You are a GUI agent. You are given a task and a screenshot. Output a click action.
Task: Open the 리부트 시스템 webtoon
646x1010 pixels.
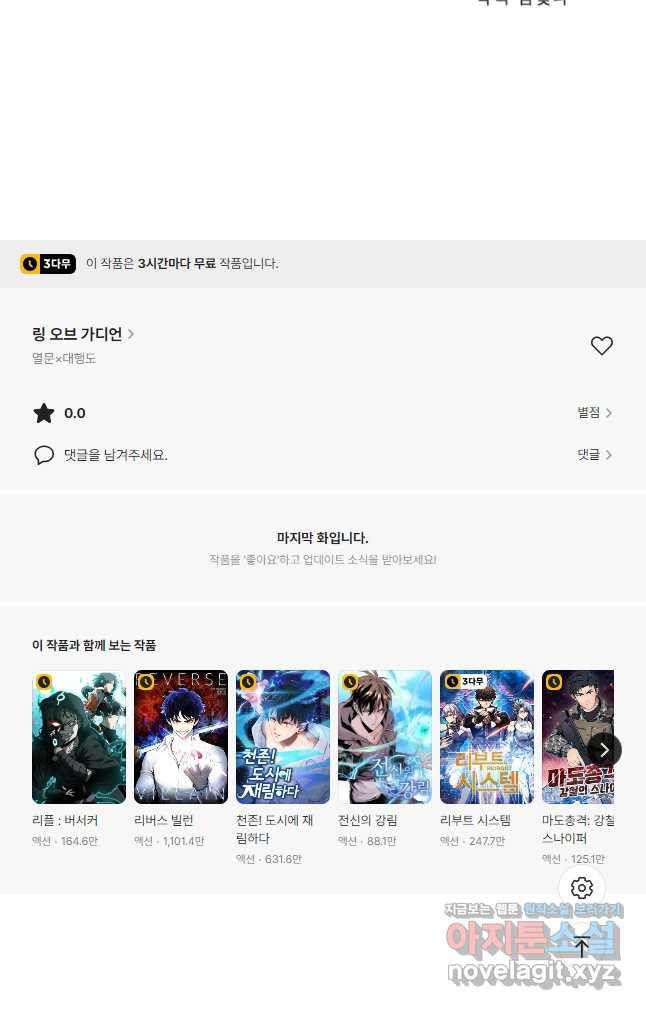coord(487,737)
